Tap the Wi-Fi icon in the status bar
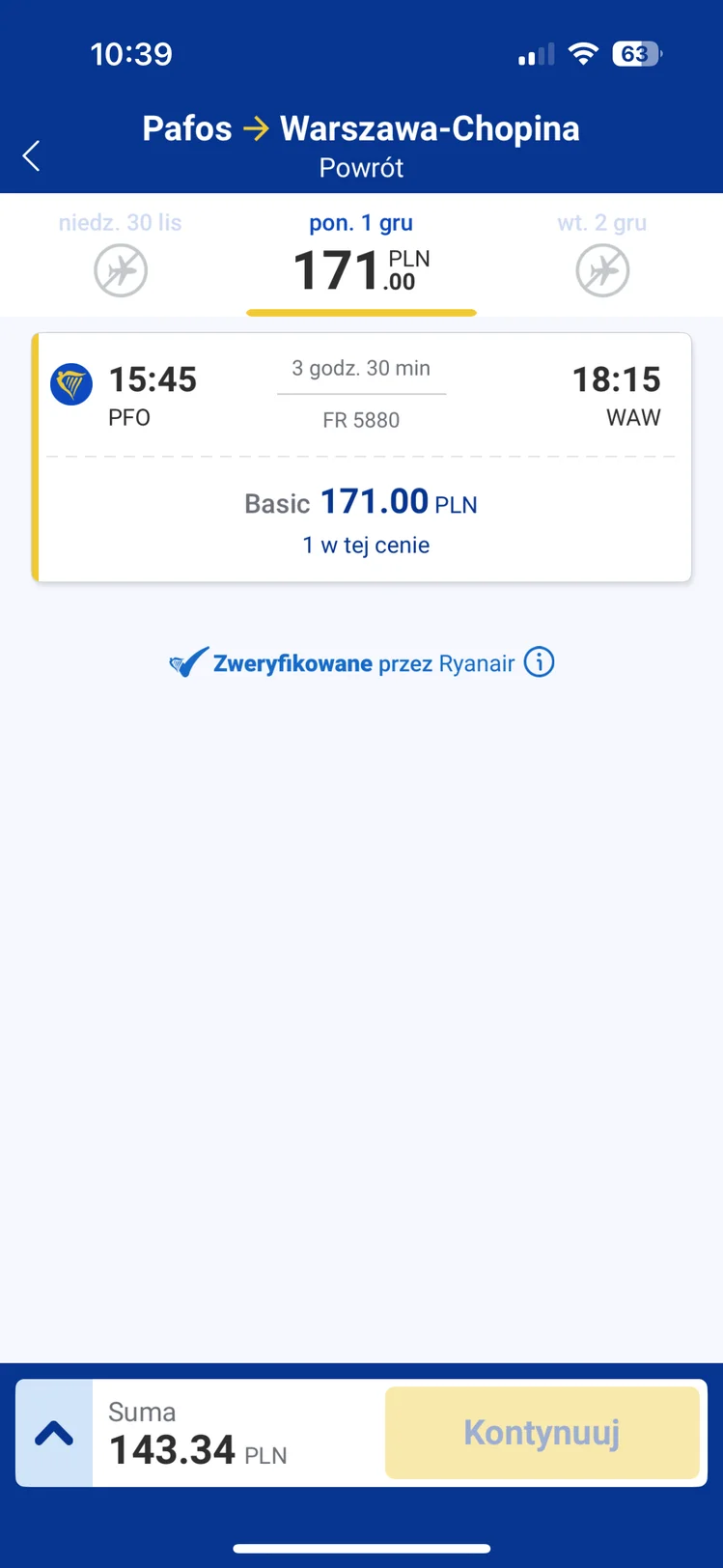Image resolution: width=723 pixels, height=1568 pixels. click(x=583, y=55)
